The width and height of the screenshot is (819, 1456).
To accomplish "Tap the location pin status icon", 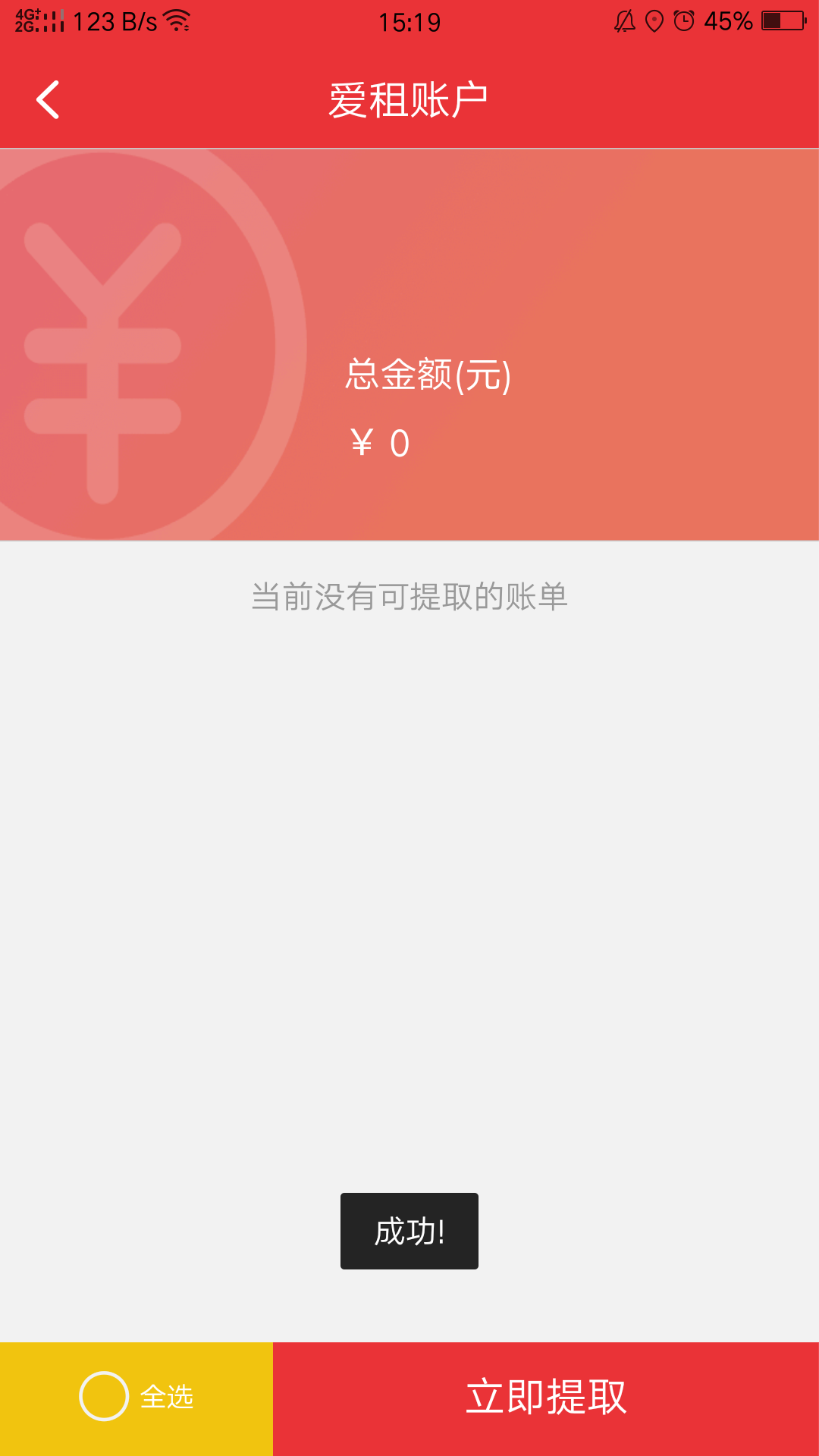I will 654,21.
